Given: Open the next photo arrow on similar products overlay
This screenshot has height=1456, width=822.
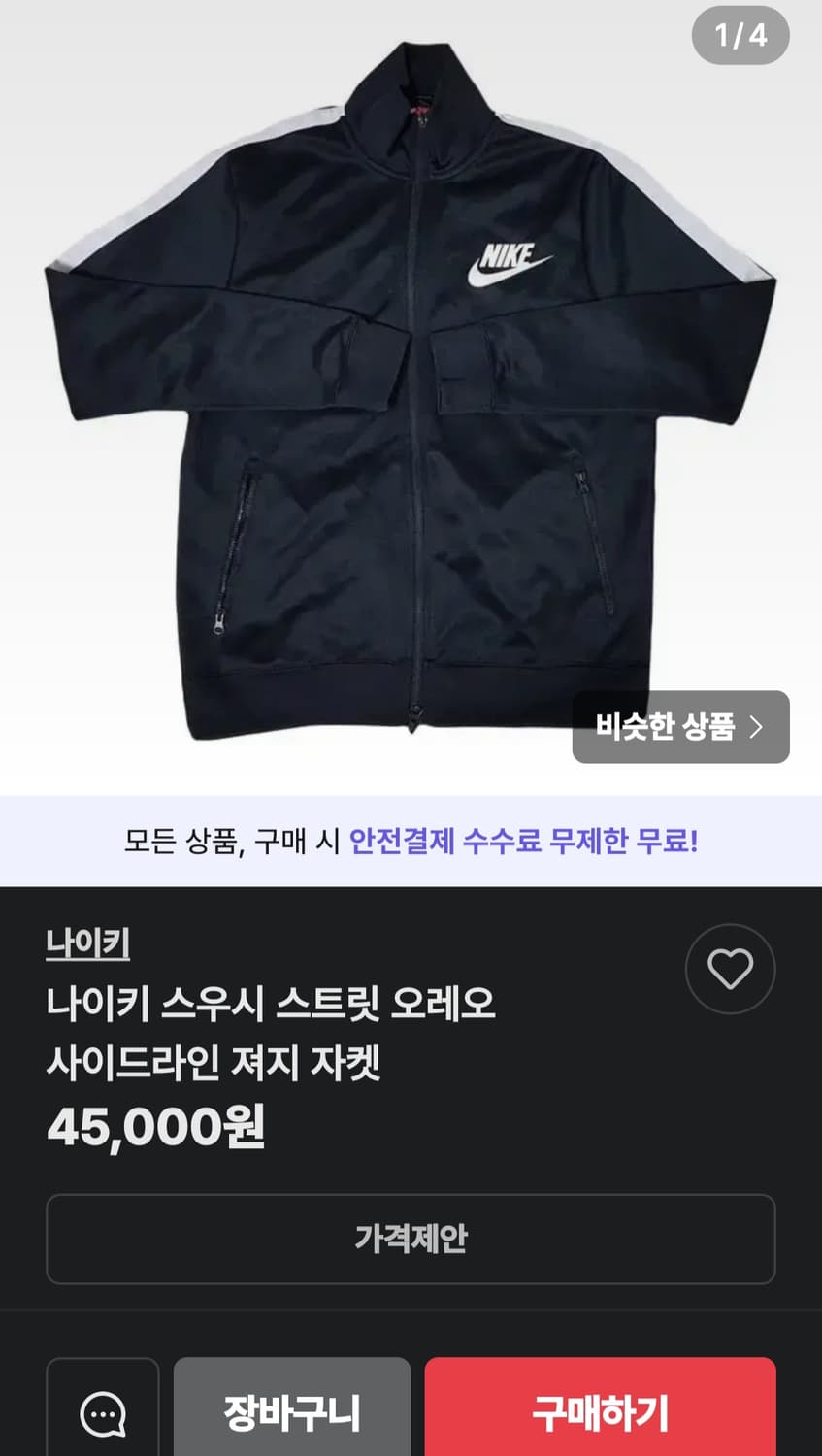Looking at the screenshot, I should 755,727.
